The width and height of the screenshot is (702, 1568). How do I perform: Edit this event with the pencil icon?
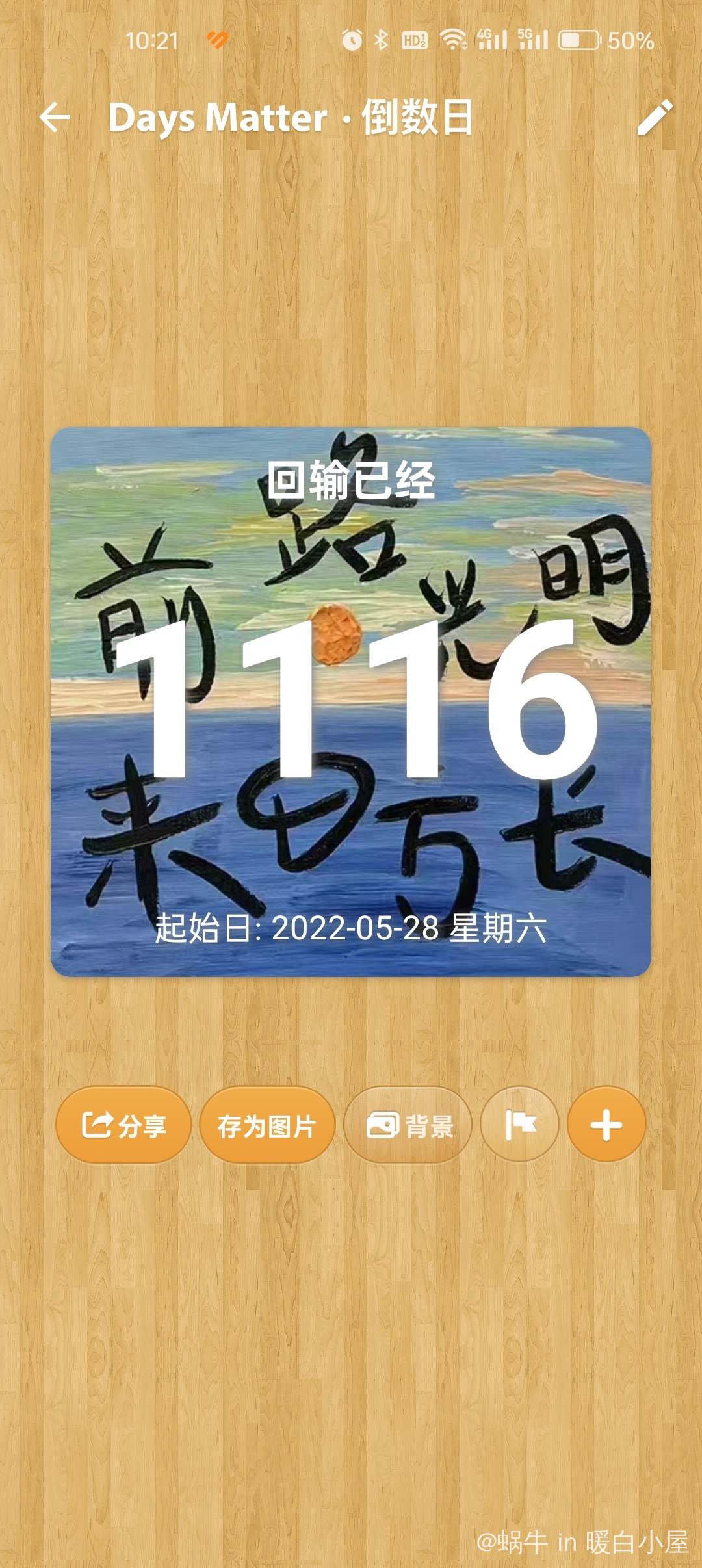[x=654, y=118]
